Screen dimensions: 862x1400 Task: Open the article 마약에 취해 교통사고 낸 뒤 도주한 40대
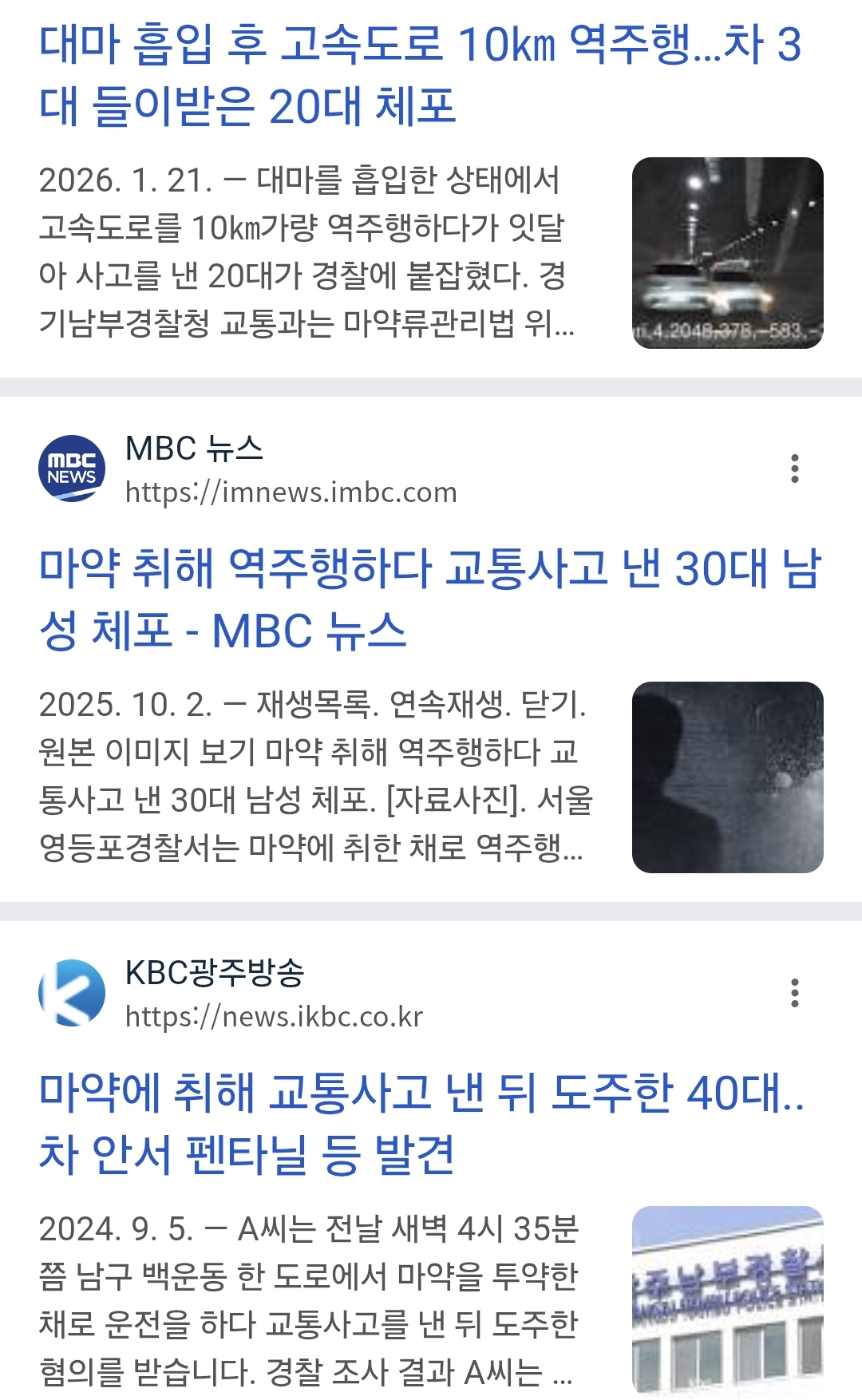[x=421, y=1123]
